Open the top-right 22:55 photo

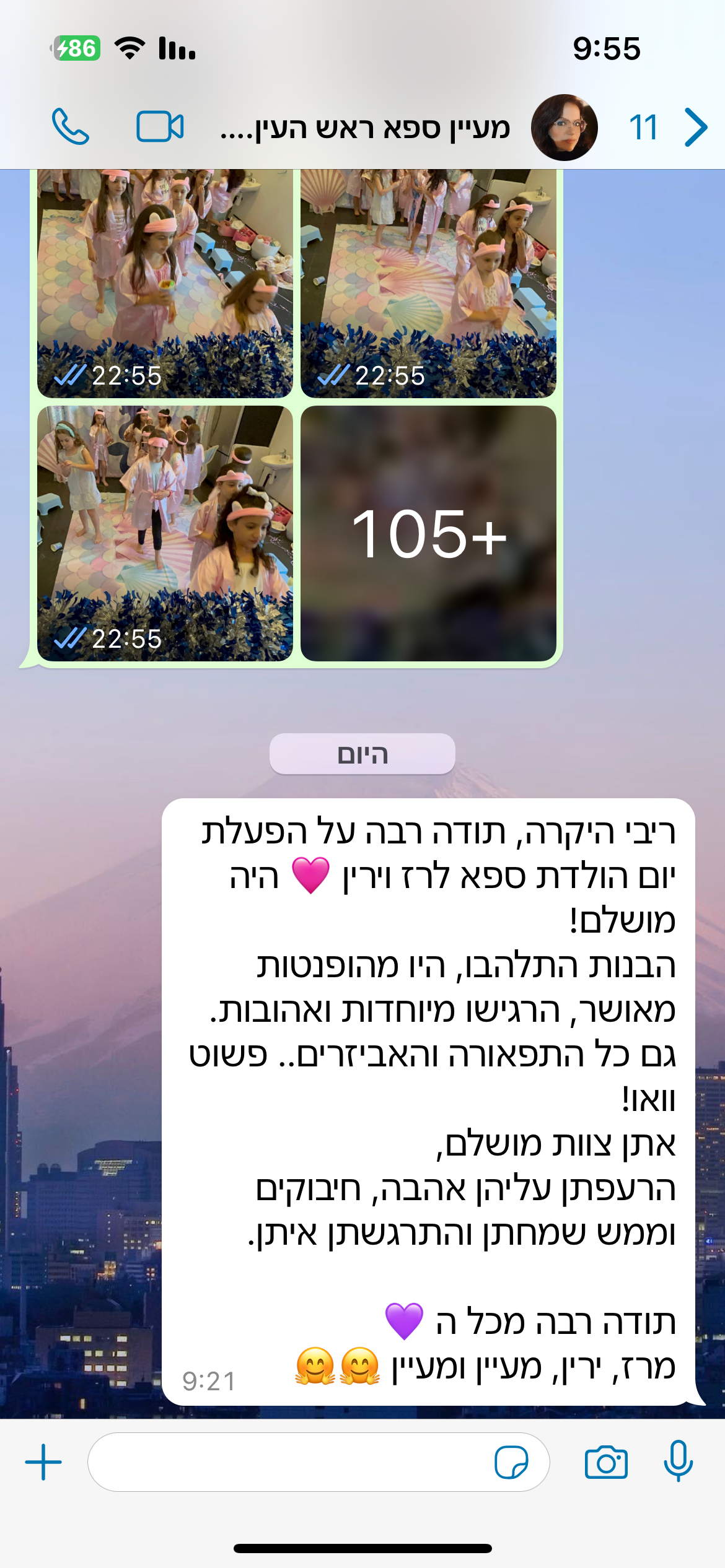click(428, 282)
